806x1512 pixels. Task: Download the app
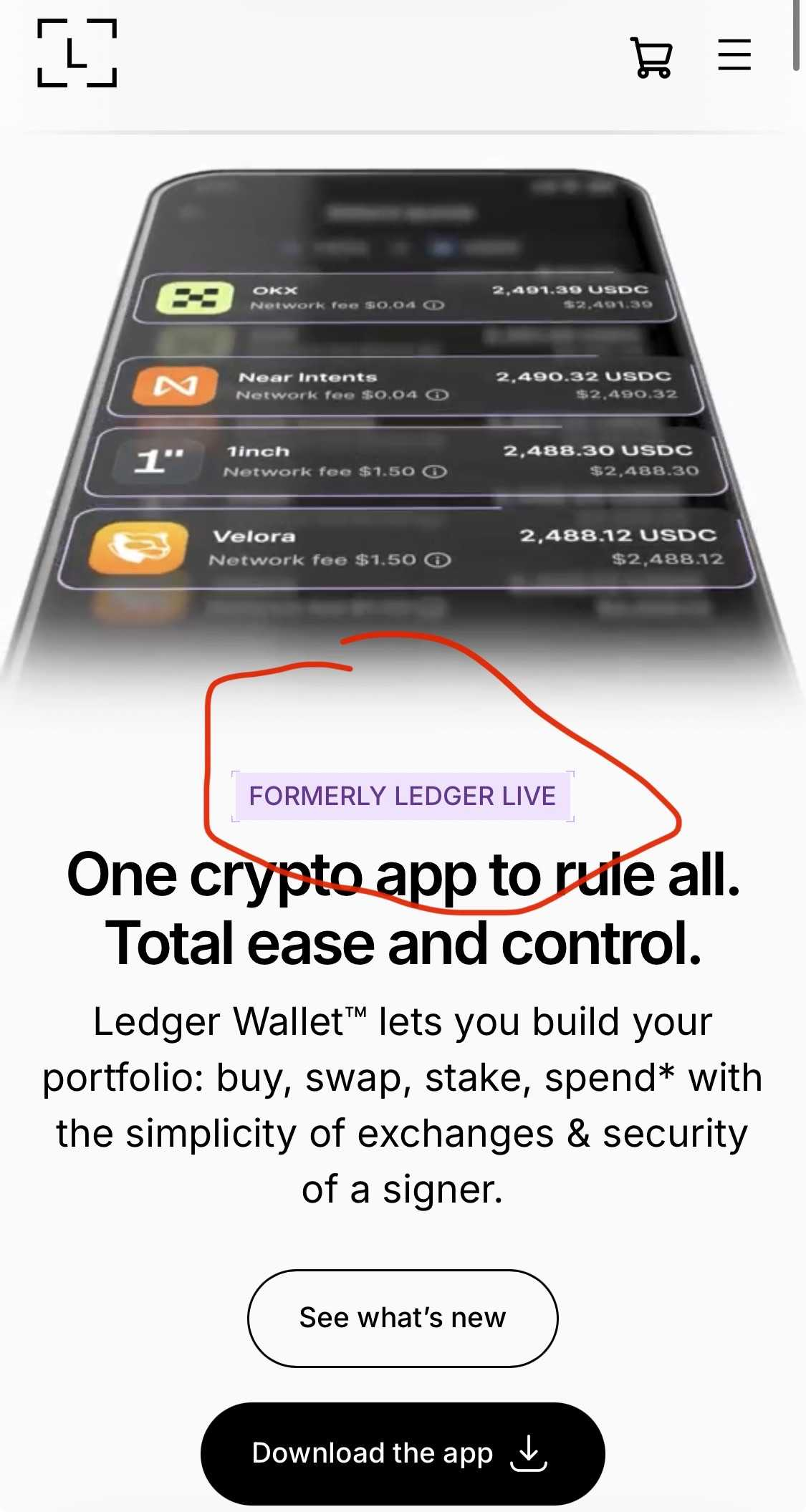[x=403, y=1453]
